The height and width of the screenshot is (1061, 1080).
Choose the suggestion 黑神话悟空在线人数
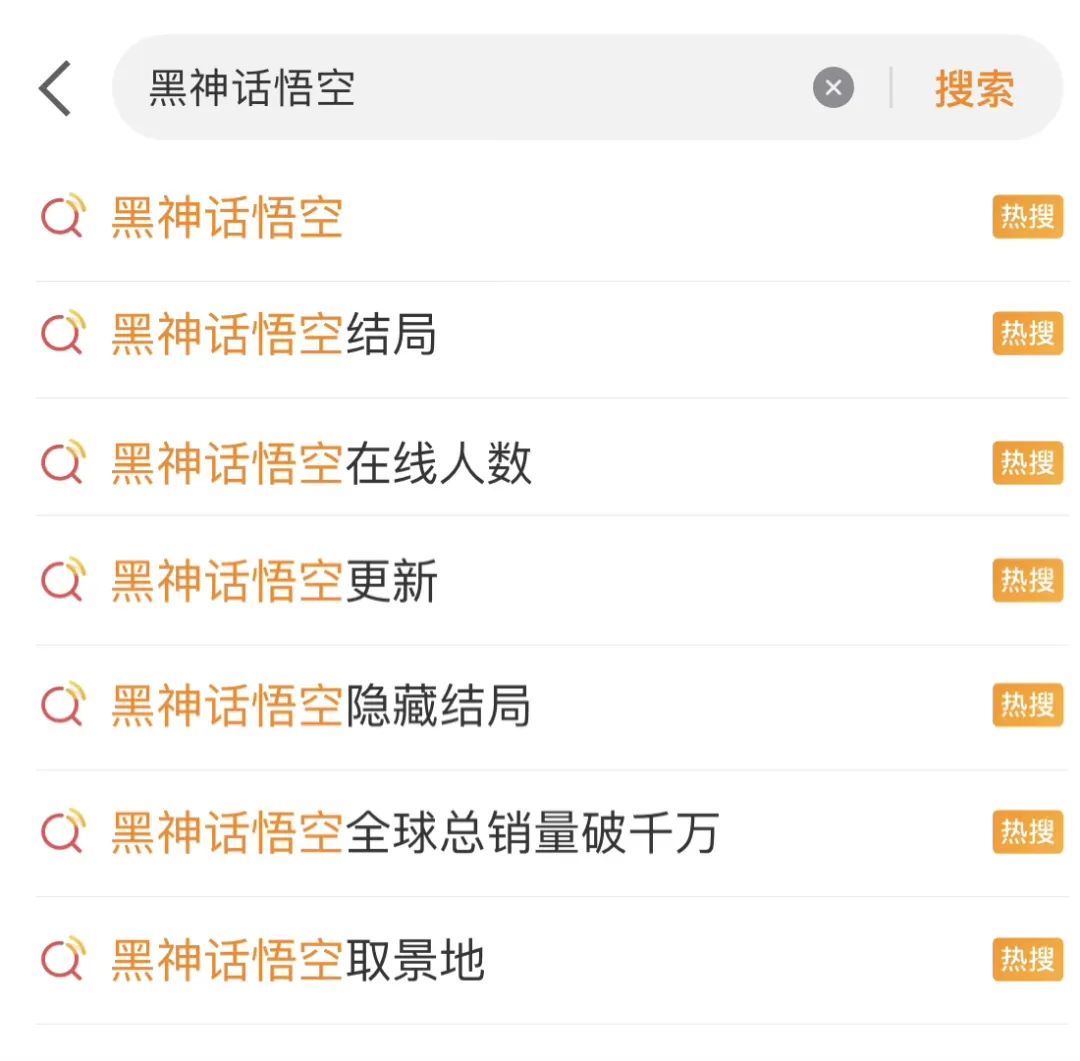(x=320, y=463)
